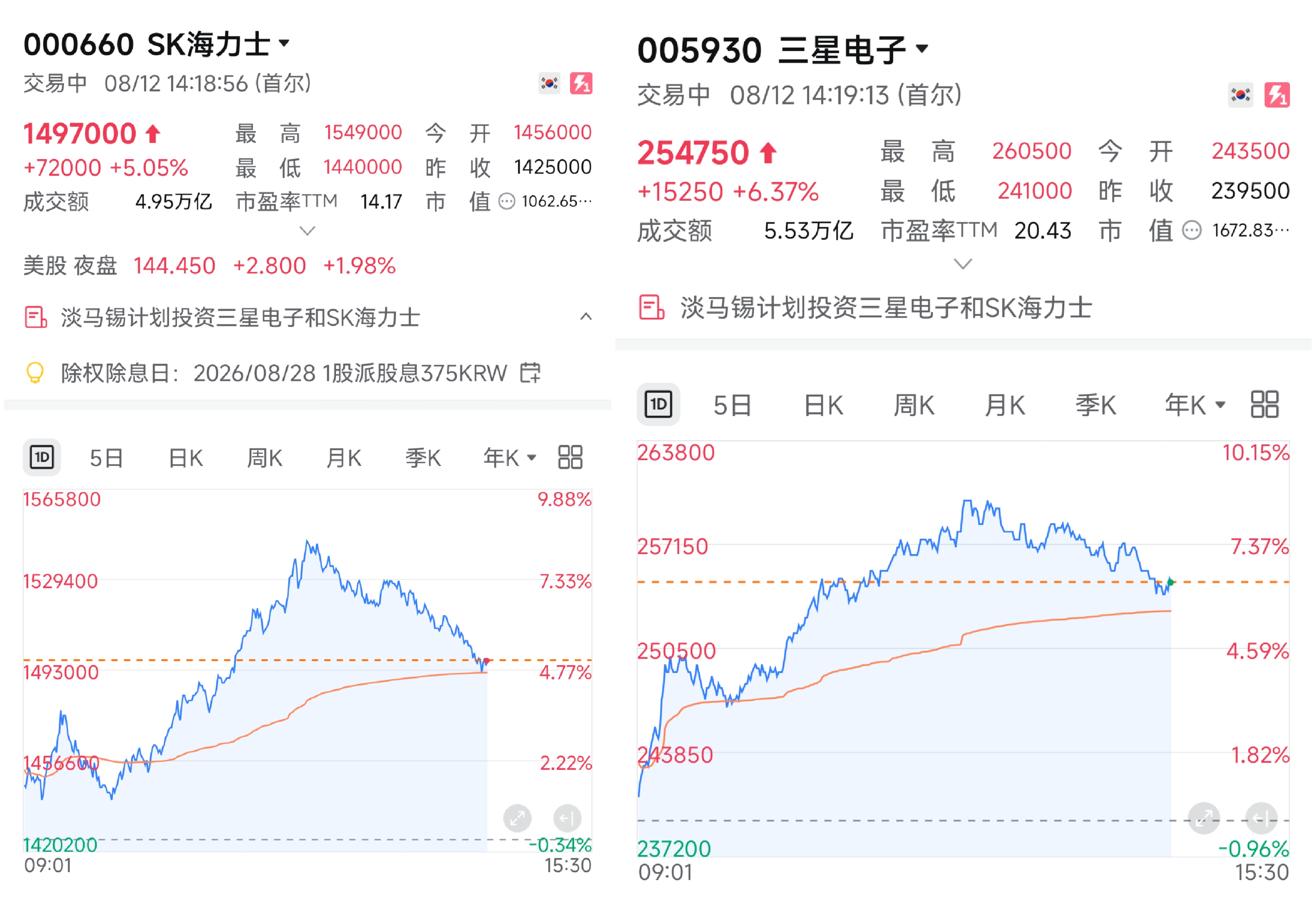Open the 三星电子 stock name dropdown
This screenshot has height=898, width=1316.
click(922, 49)
